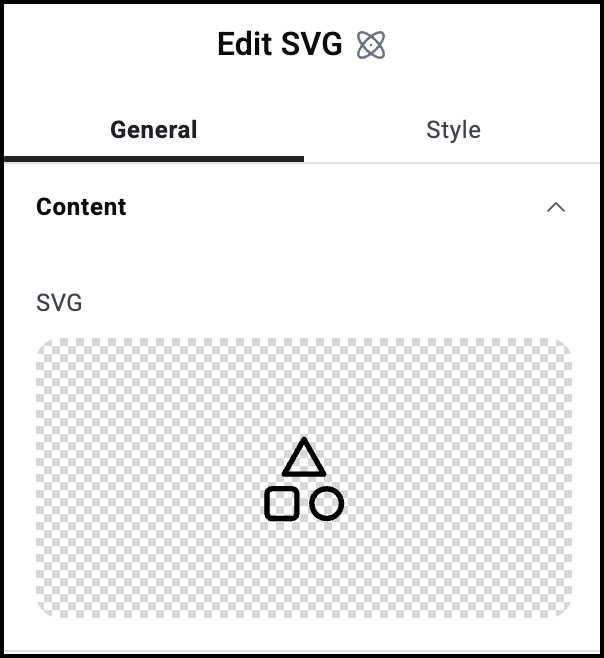Viewport: 604px width, 658px height.
Task: Select the General tab
Action: [154, 130]
